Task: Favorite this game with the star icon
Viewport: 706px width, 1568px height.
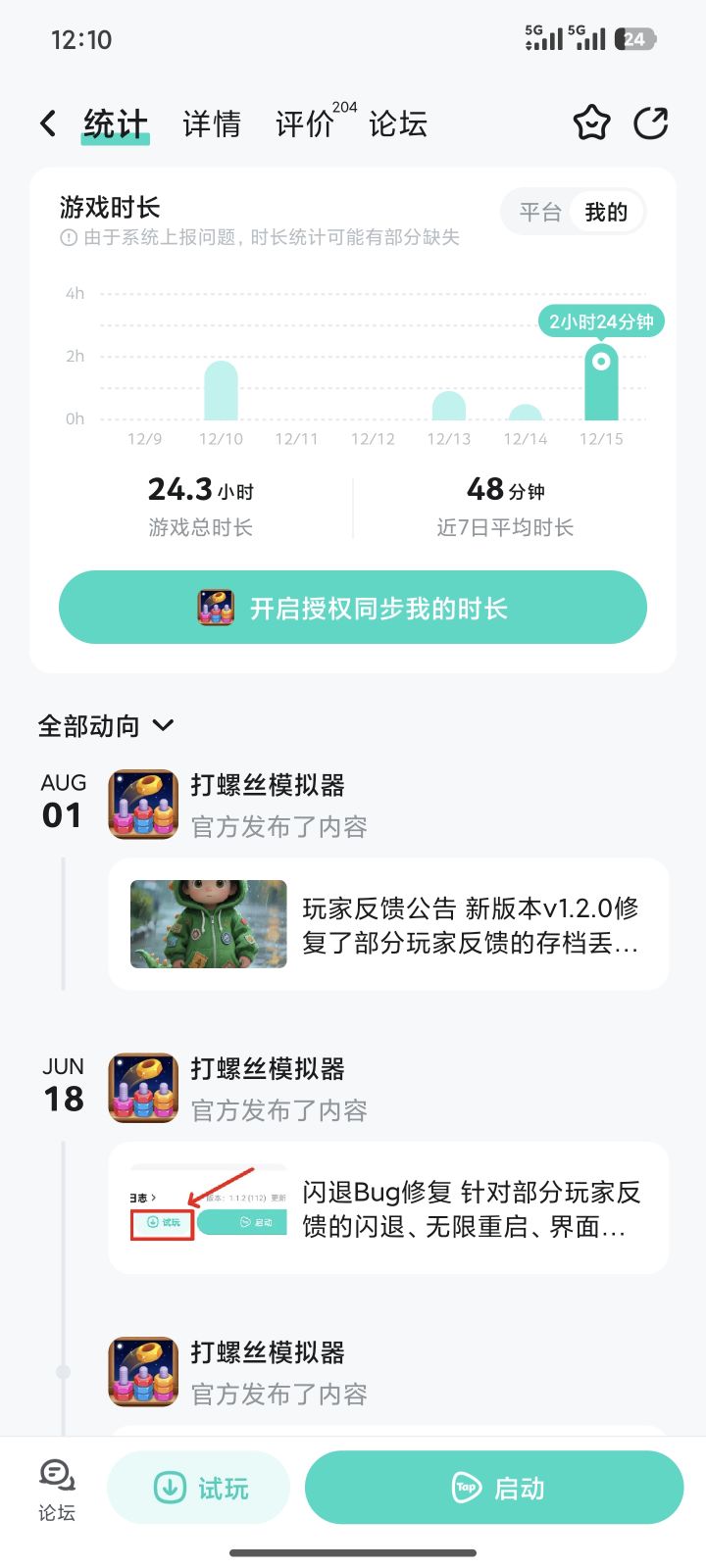Action: tap(591, 123)
